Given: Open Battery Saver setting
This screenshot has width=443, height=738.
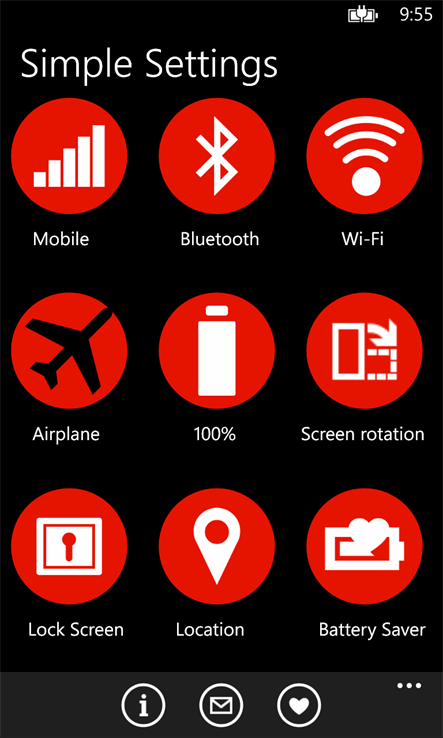Looking at the screenshot, I should click(x=365, y=546).
